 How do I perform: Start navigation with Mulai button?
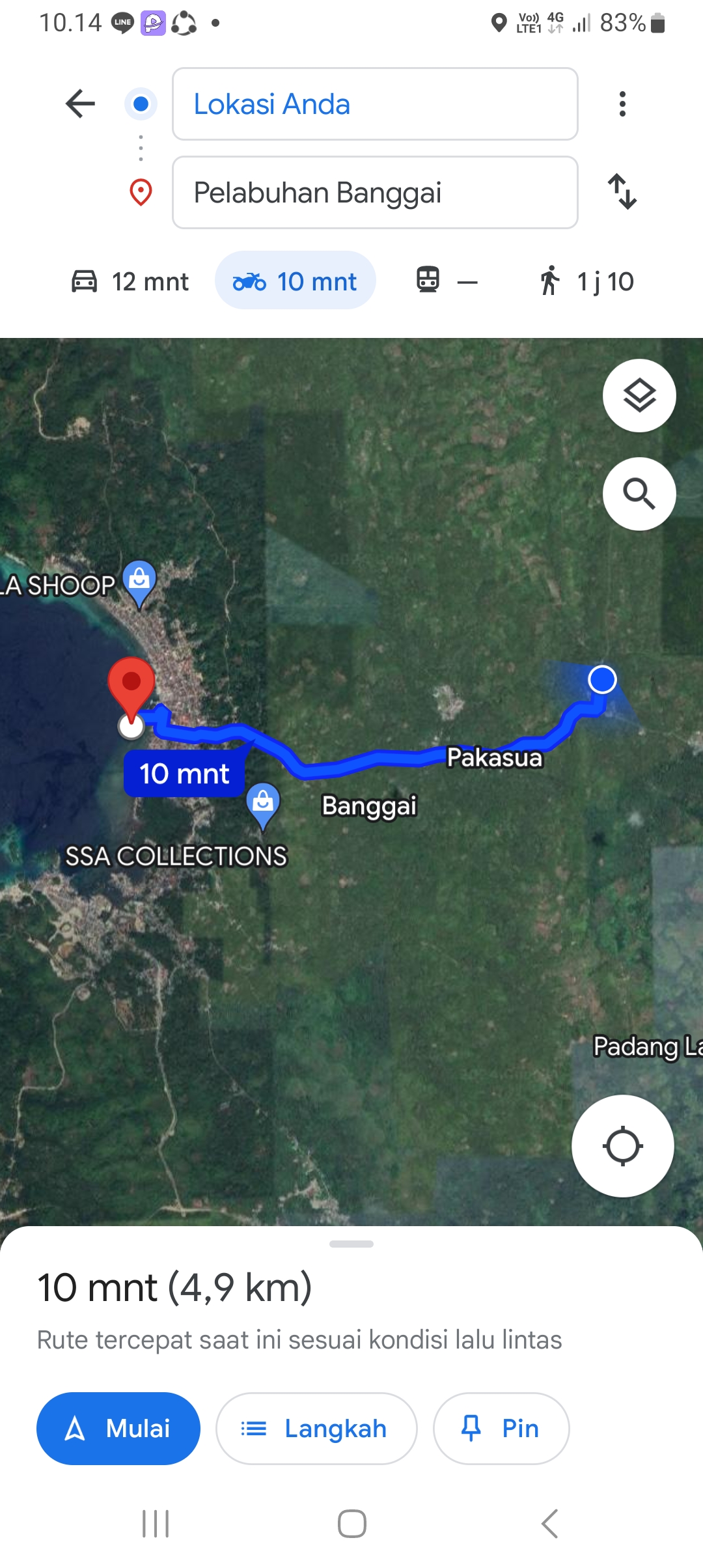118,1429
